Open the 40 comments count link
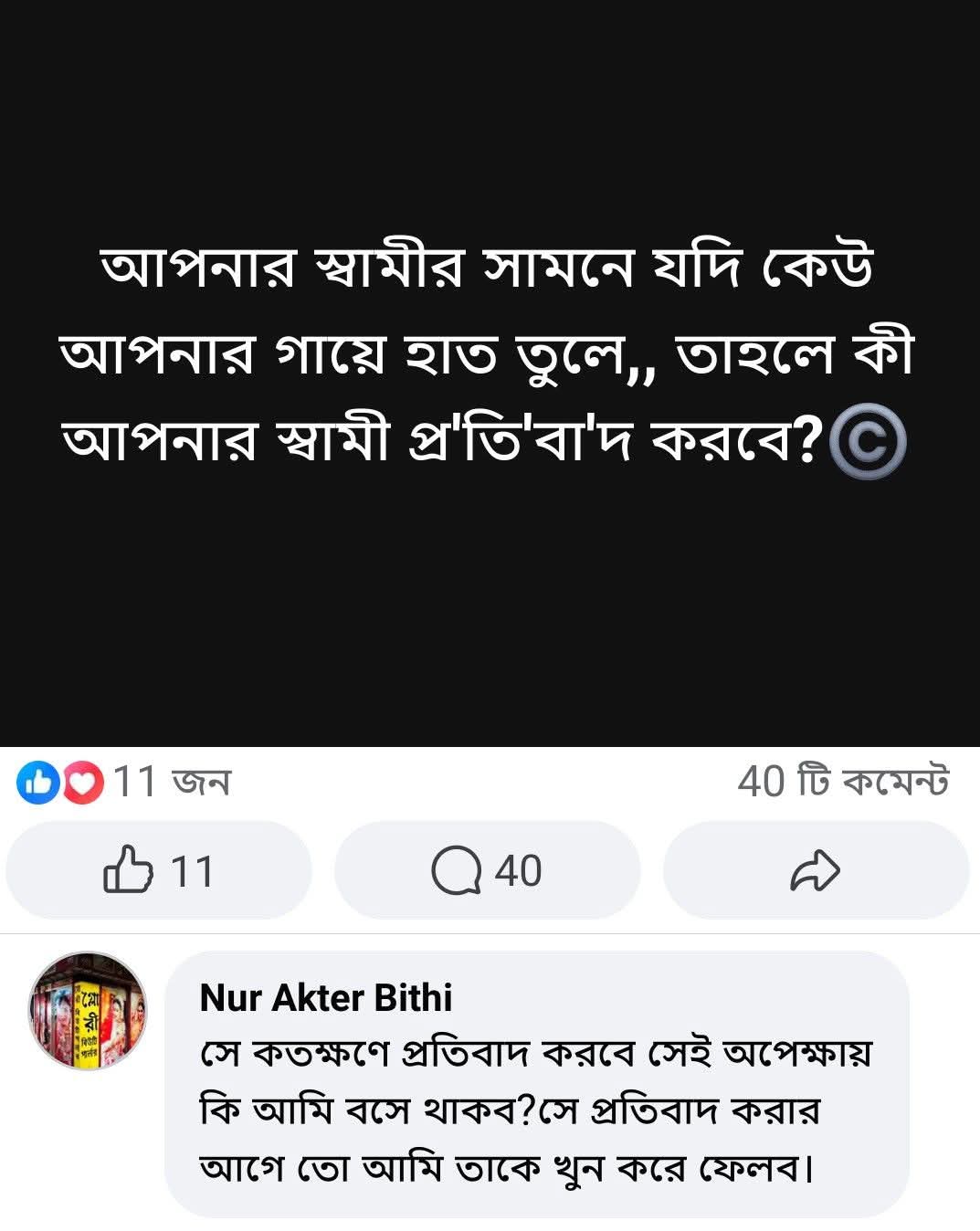 pyautogui.click(x=842, y=783)
